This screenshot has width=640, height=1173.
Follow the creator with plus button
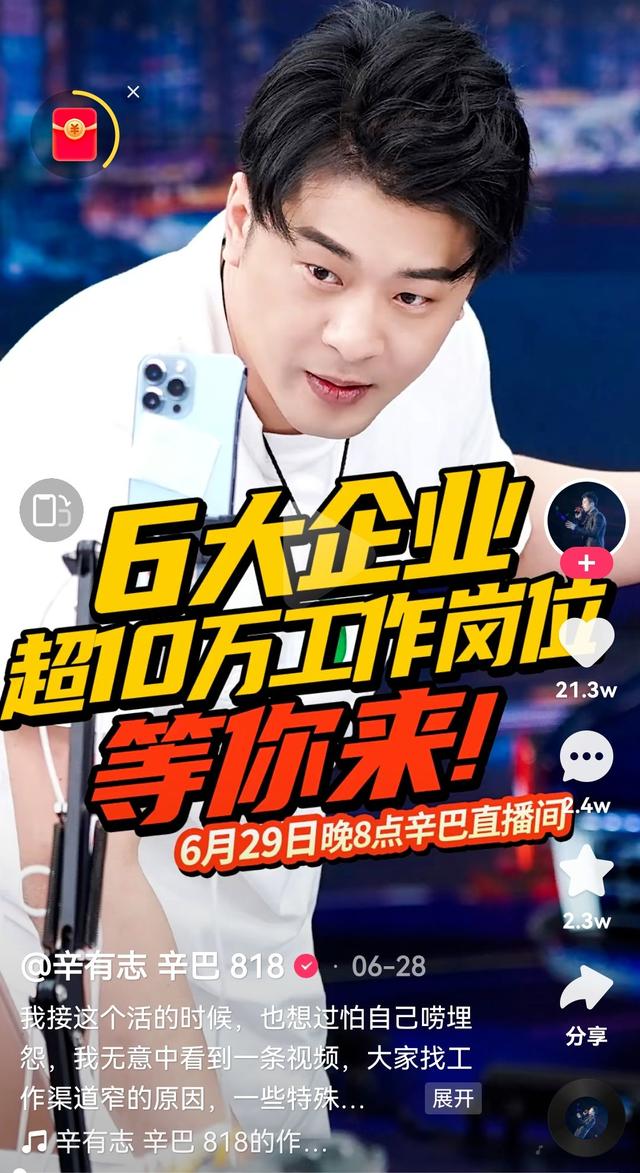point(586,564)
